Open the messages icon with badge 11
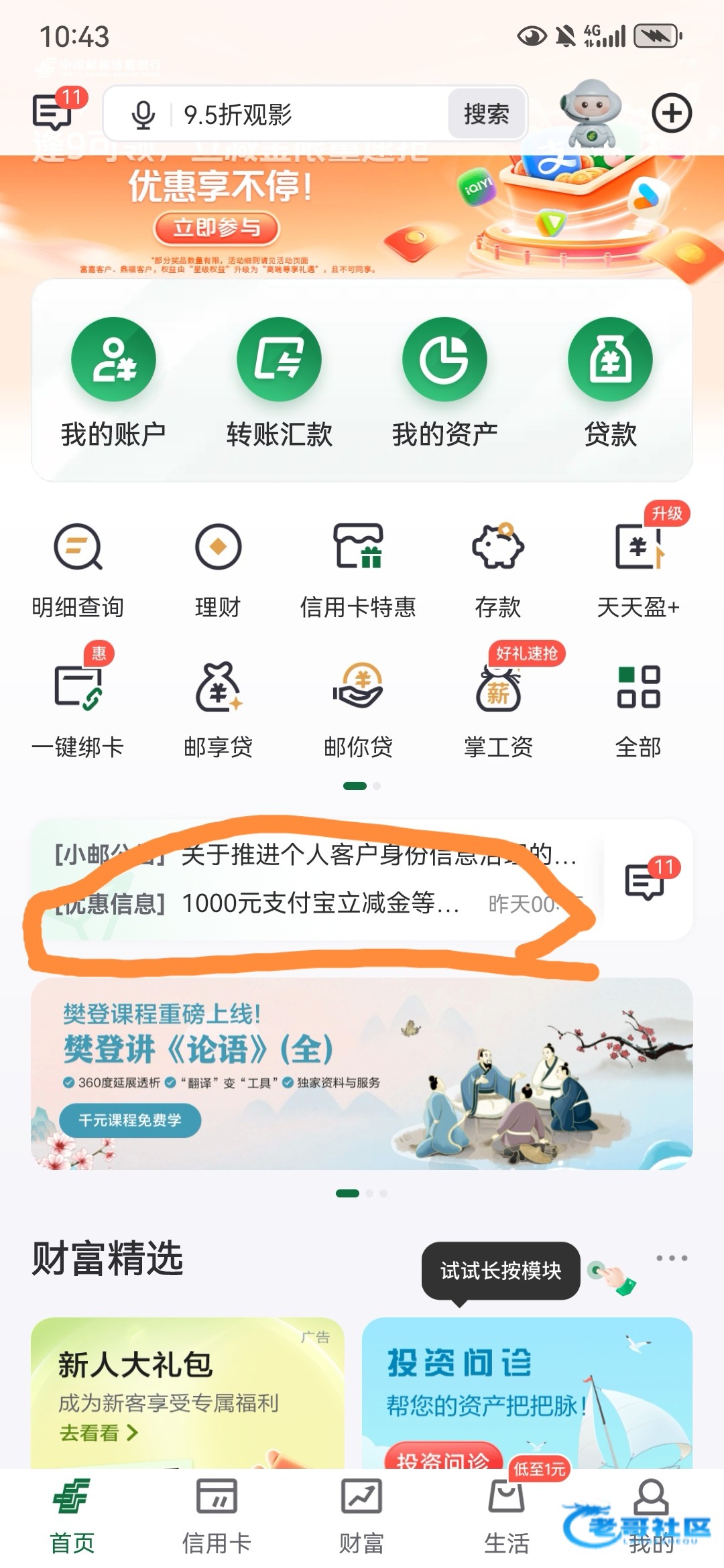The width and height of the screenshot is (724, 1568). pos(54,111)
